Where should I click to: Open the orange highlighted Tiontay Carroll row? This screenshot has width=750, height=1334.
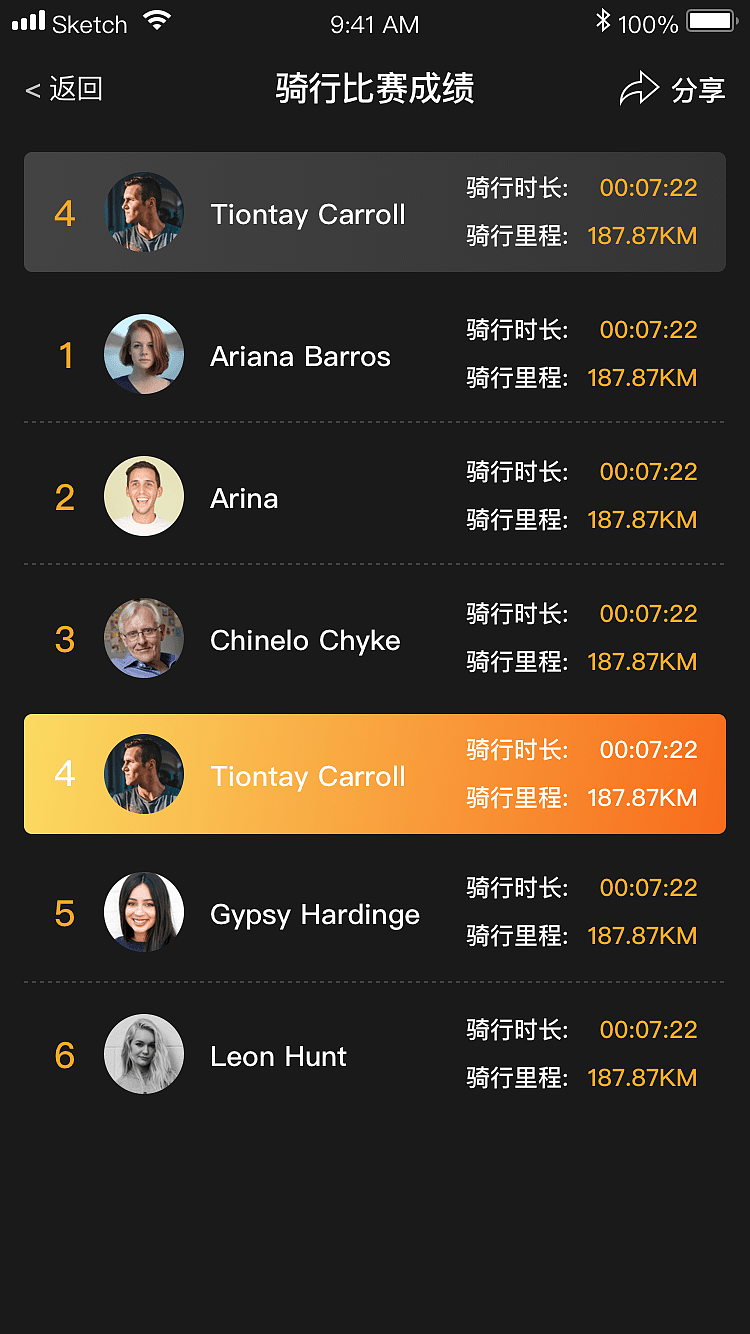374,774
